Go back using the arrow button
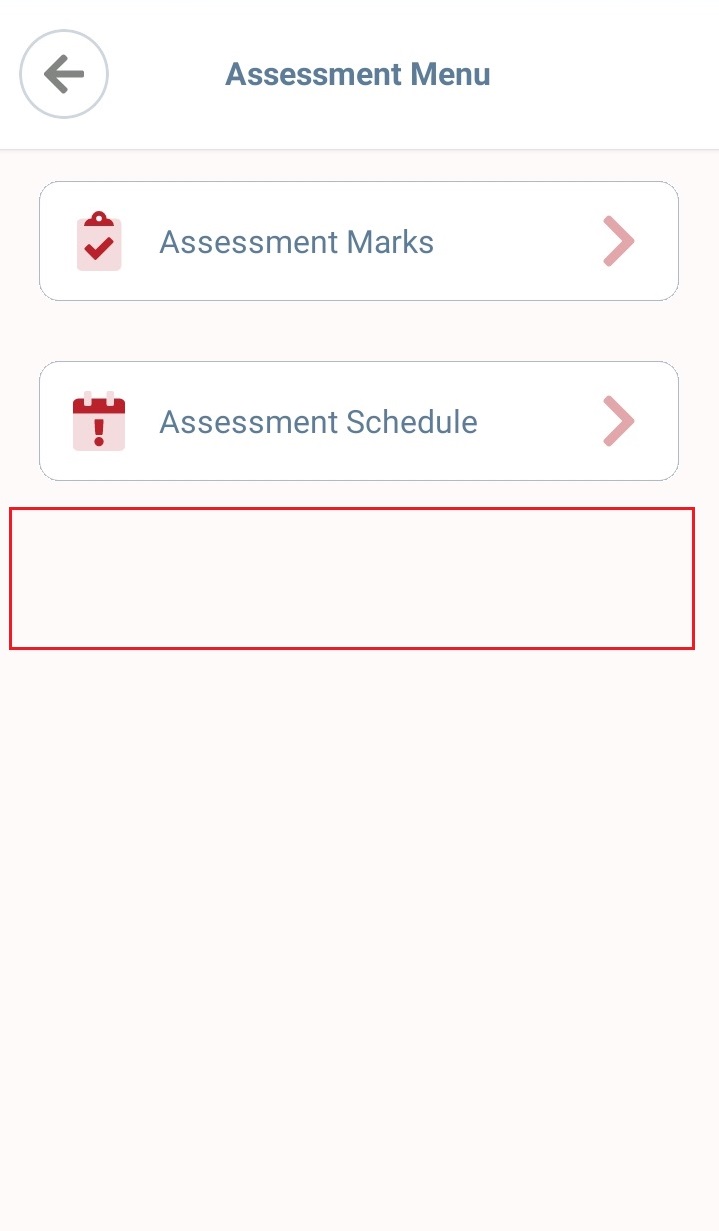Image resolution: width=719 pixels, height=1231 pixels. [64, 74]
